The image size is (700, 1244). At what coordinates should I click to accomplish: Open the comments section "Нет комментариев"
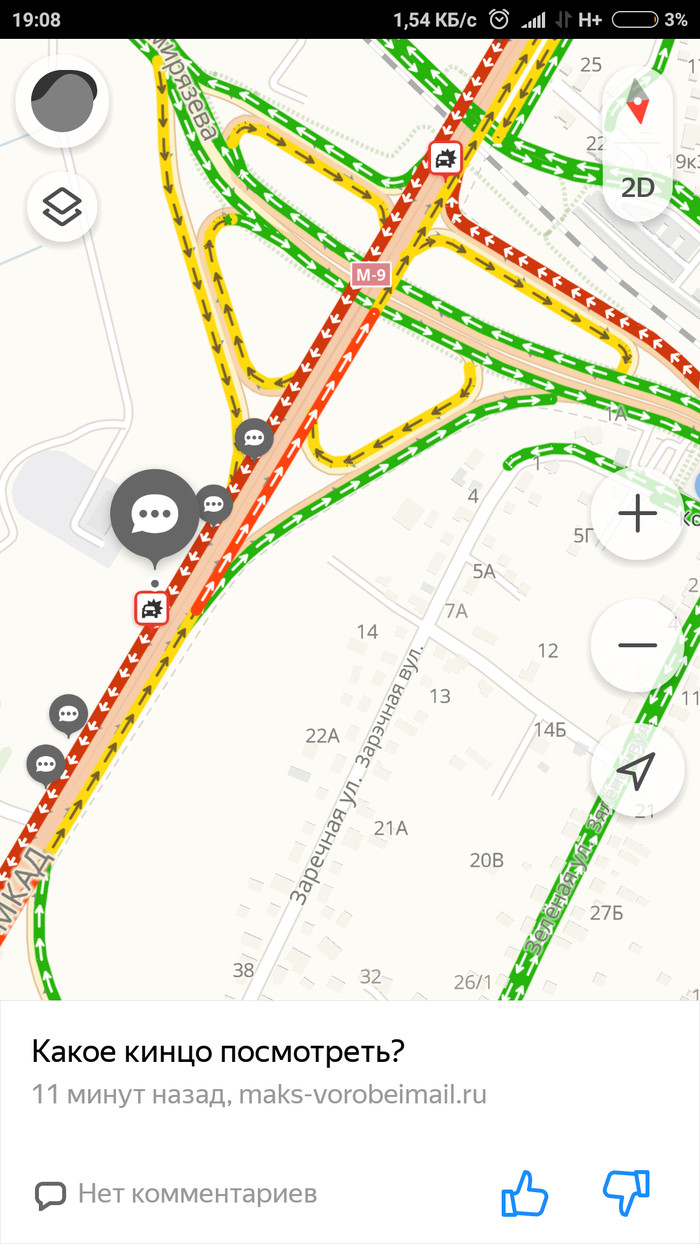[x=176, y=1193]
